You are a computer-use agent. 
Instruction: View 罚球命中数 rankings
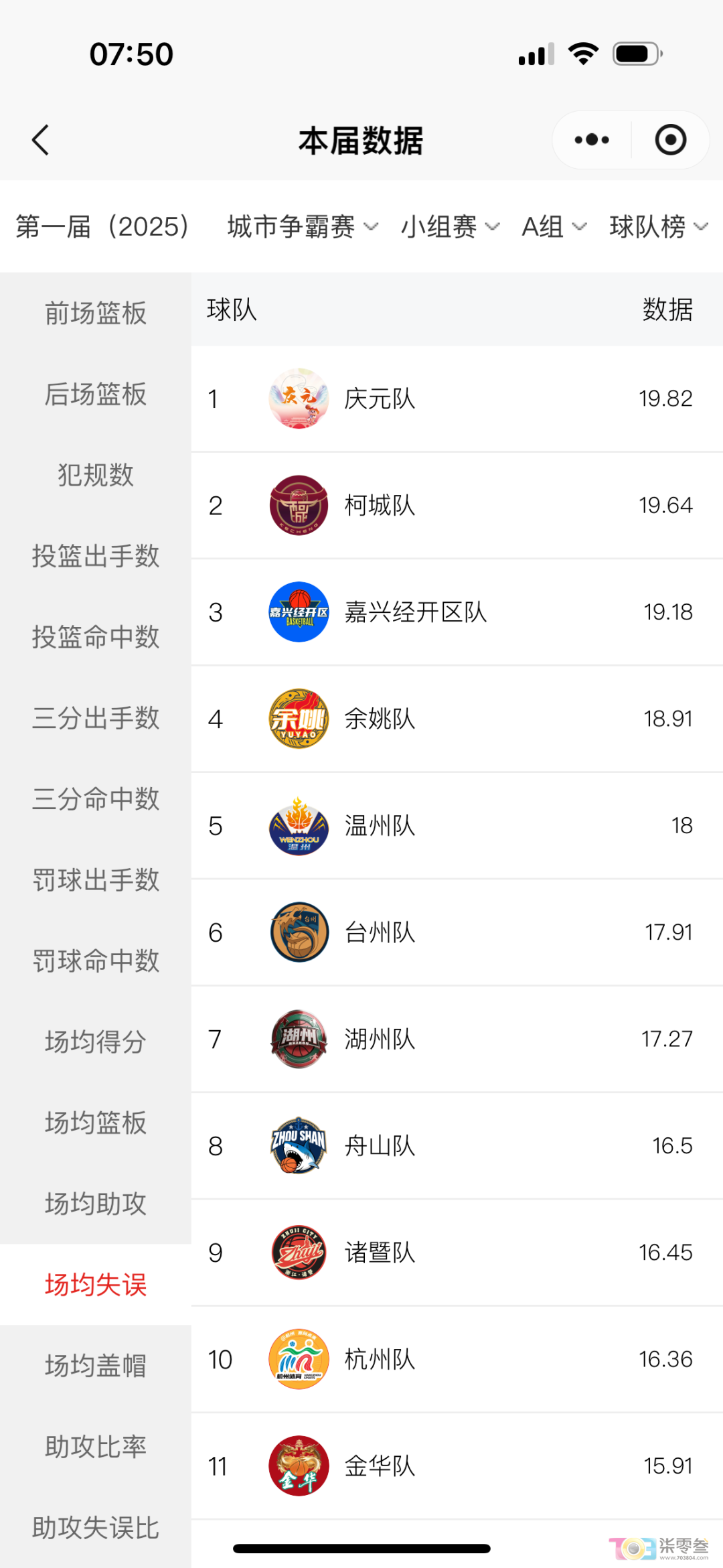click(x=96, y=960)
